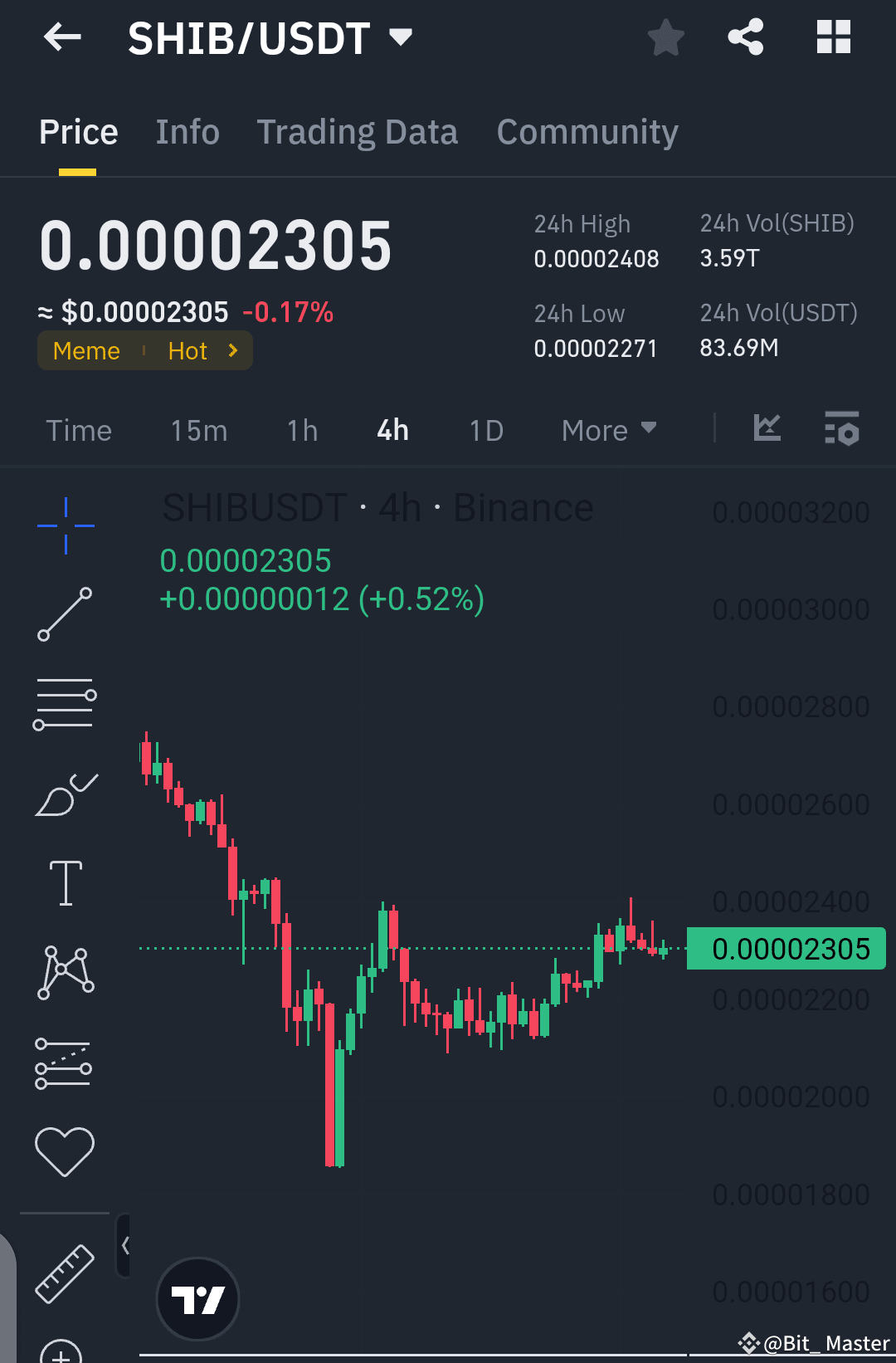
Task: Open chart display settings icon
Action: pos(842,429)
